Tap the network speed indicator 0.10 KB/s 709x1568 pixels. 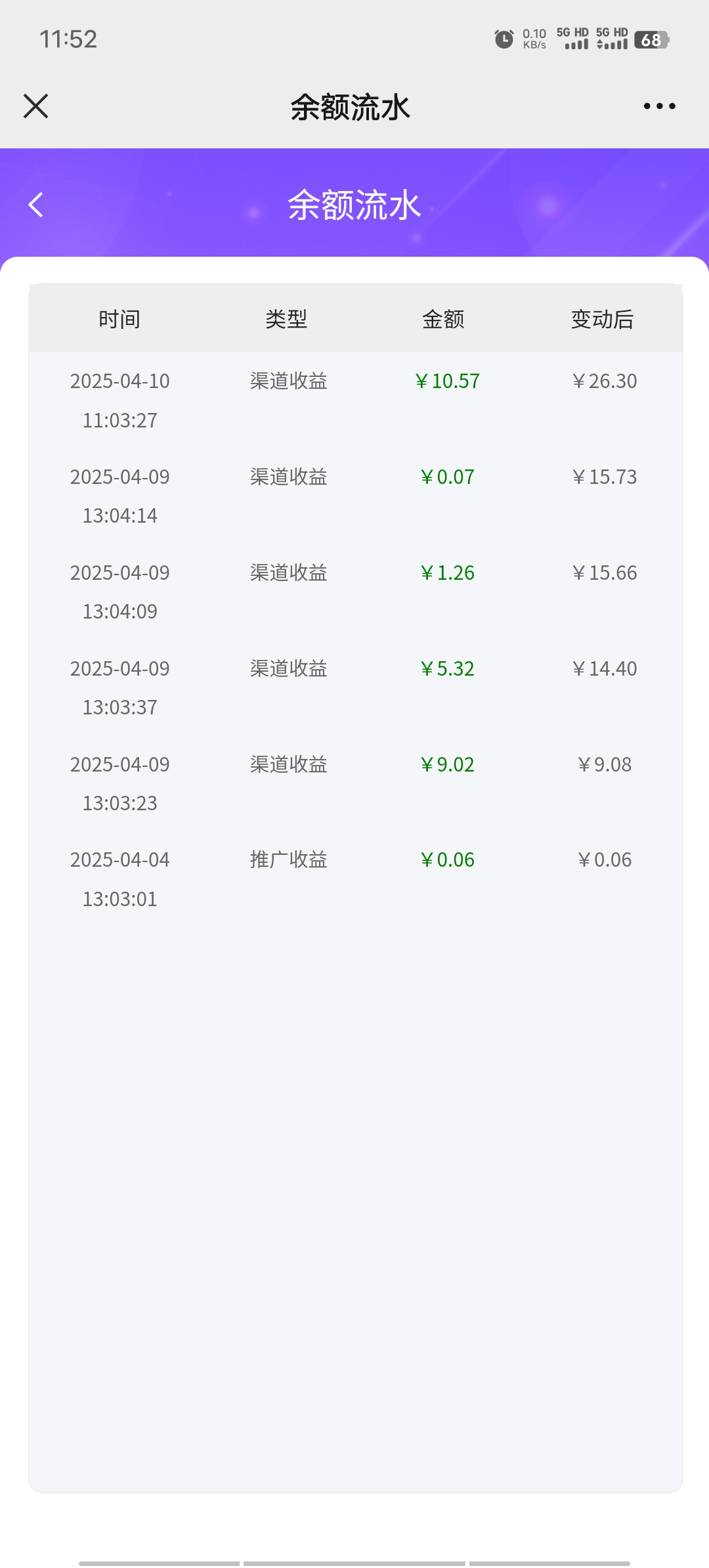pyautogui.click(x=533, y=38)
